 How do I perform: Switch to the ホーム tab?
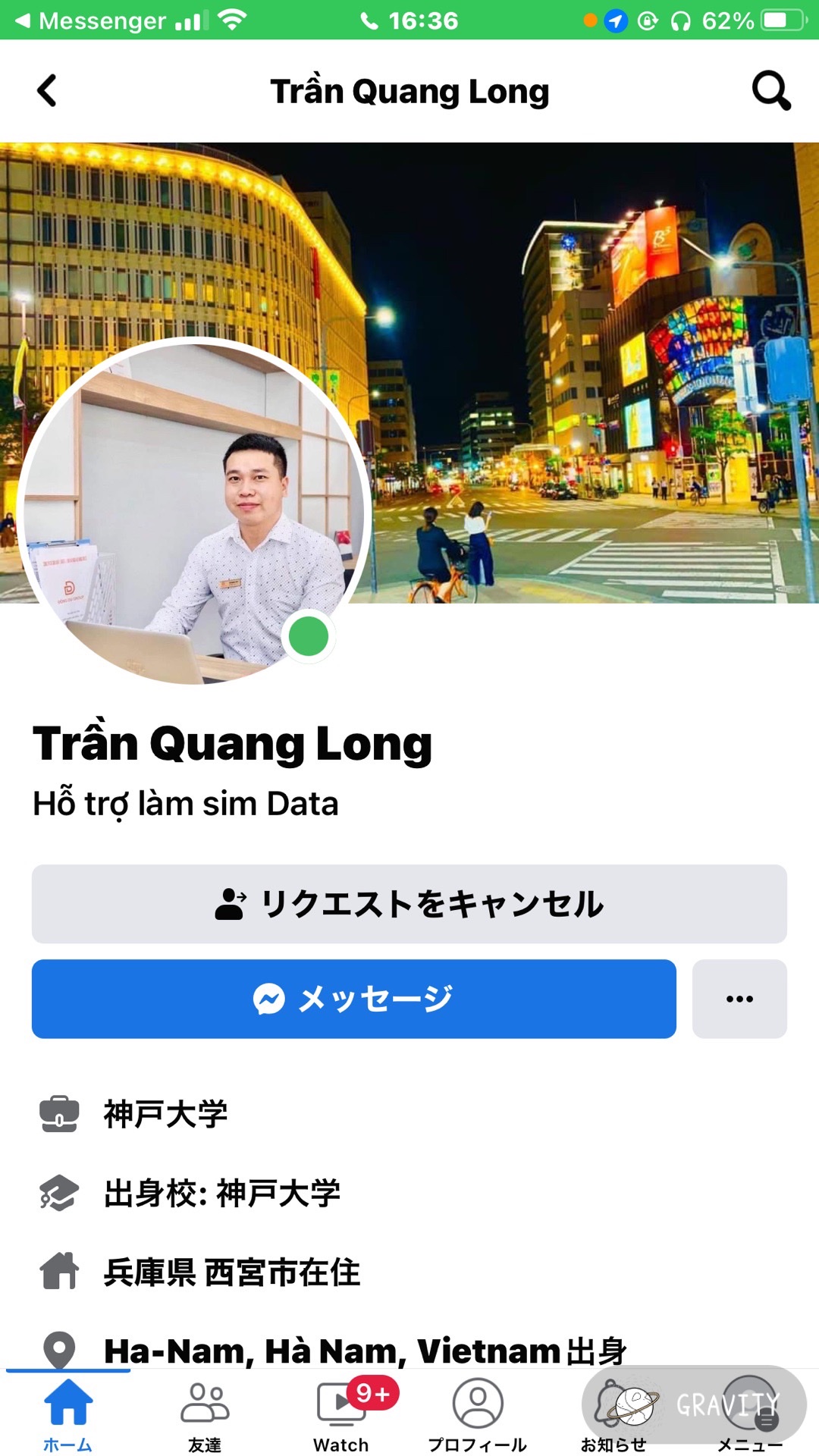[68, 1414]
